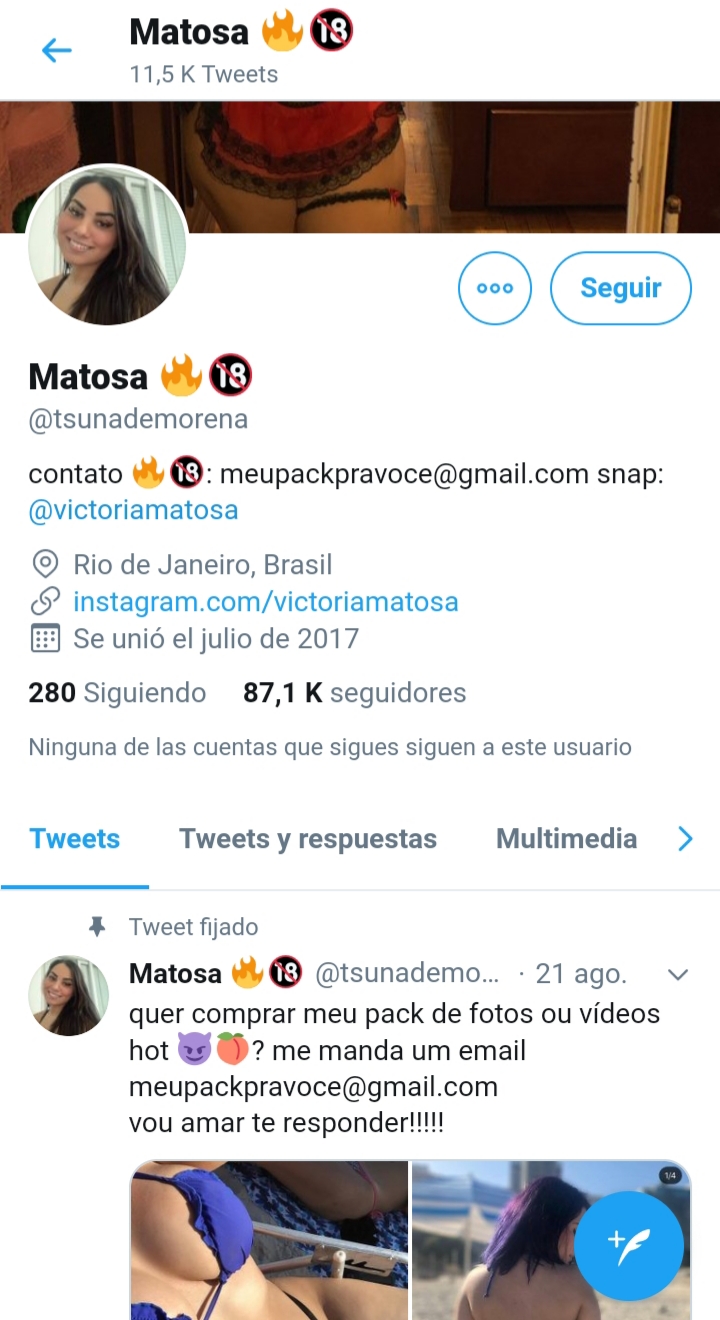
Task: Show more tabs with the right chevron
Action: 685,839
